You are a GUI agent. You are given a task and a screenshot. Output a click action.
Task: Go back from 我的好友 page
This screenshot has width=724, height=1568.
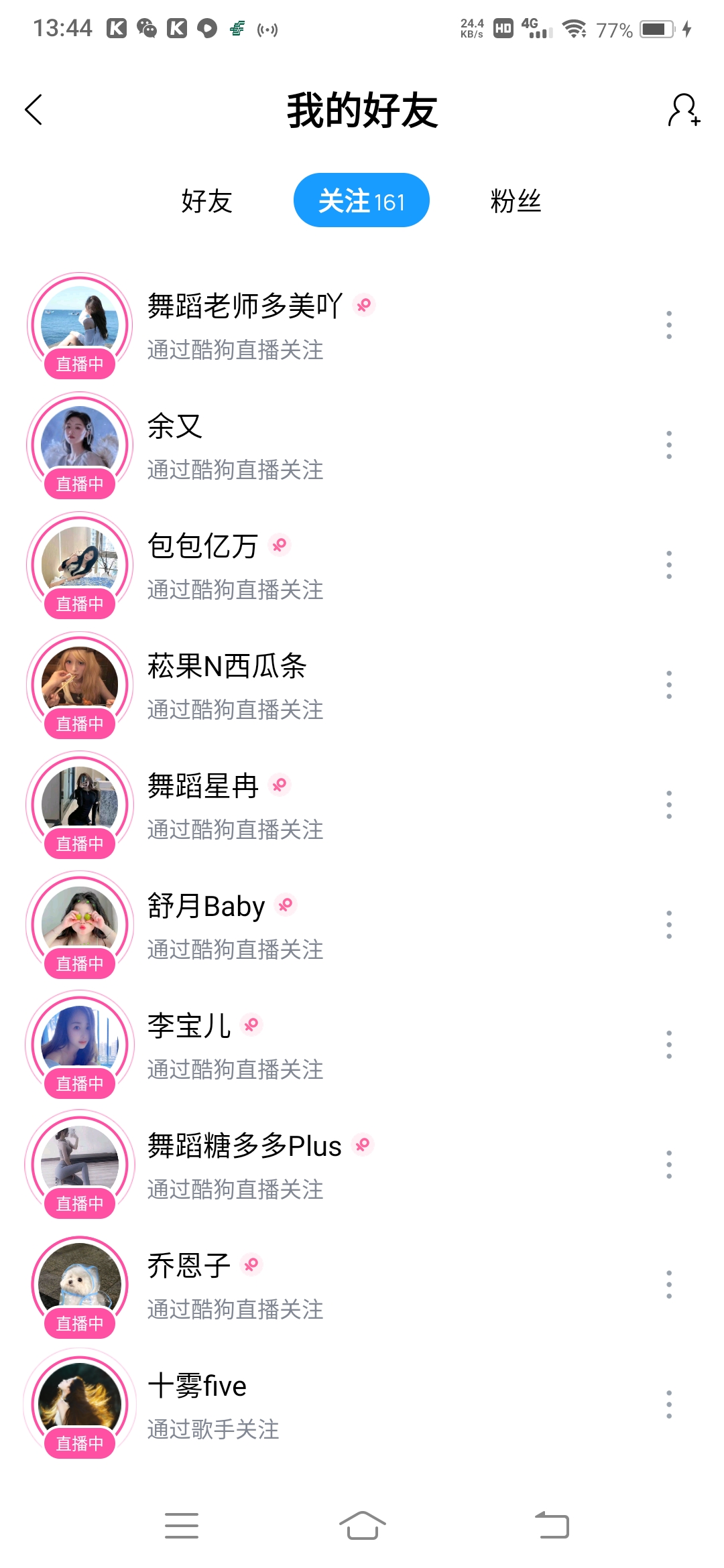click(x=34, y=110)
